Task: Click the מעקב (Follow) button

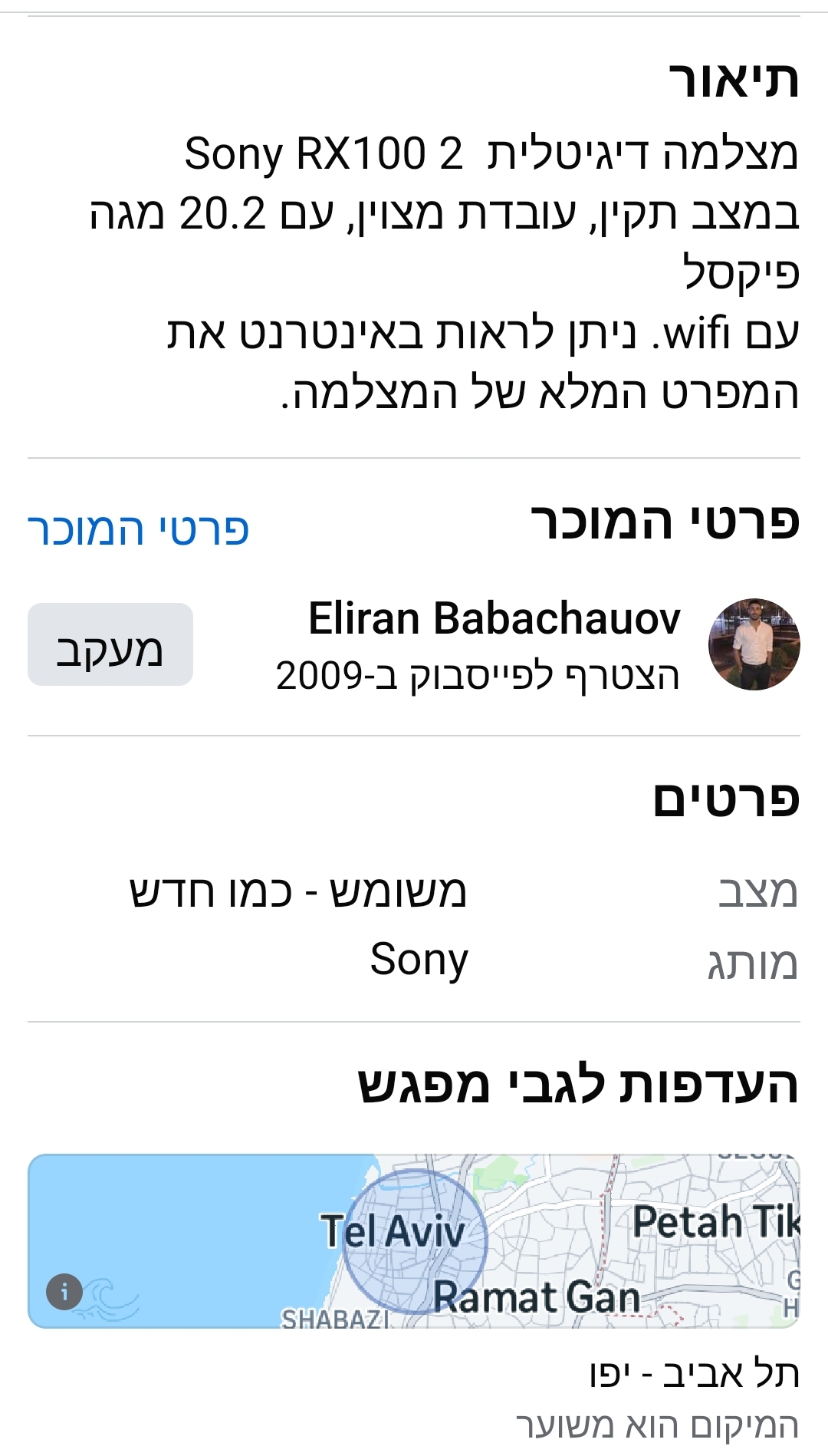Action: click(x=110, y=648)
